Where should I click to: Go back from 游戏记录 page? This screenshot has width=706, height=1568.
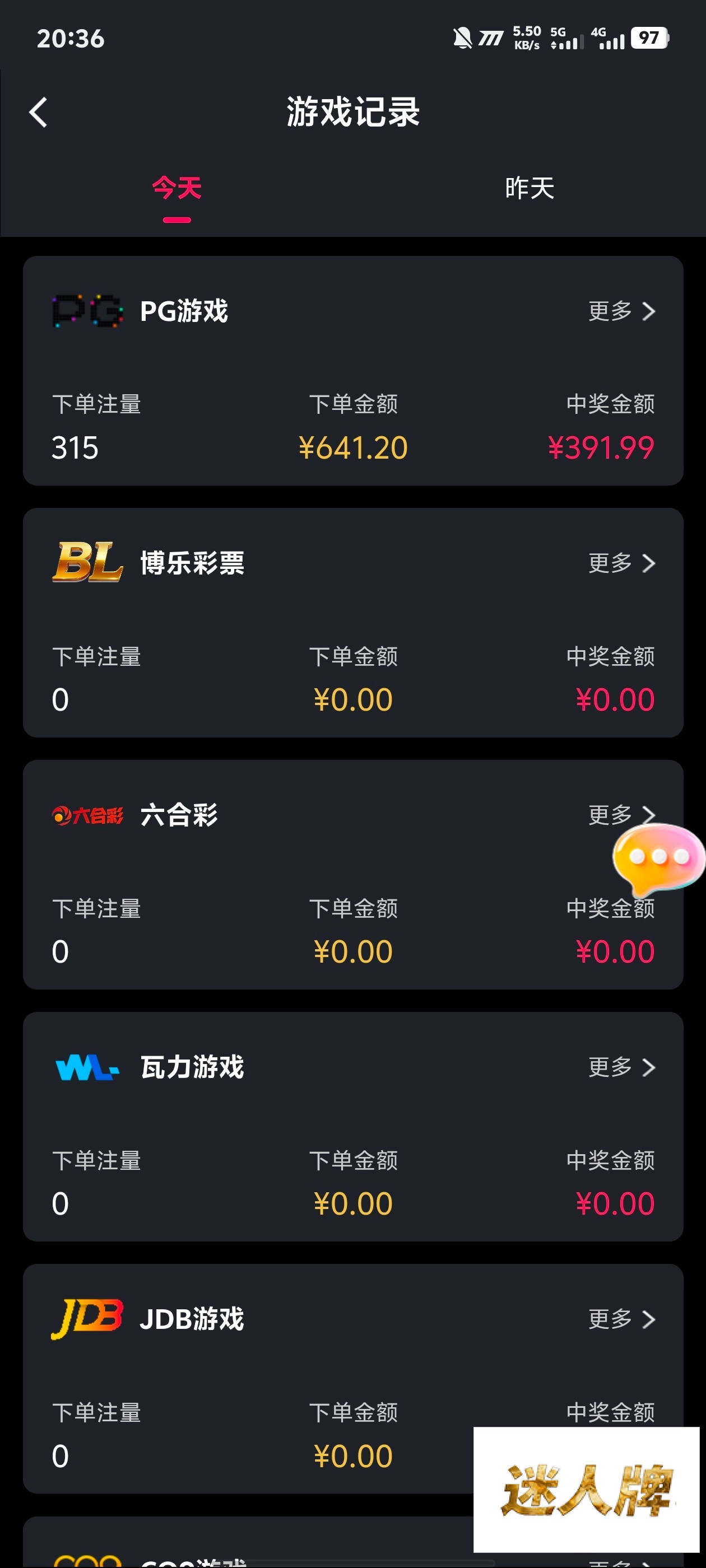(38, 113)
